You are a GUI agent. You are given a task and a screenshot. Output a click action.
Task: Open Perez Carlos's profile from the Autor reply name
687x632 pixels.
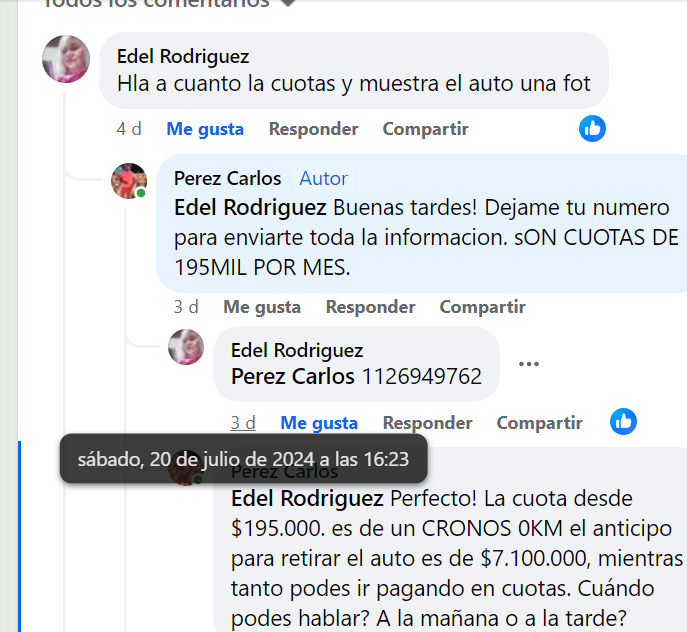(x=227, y=178)
